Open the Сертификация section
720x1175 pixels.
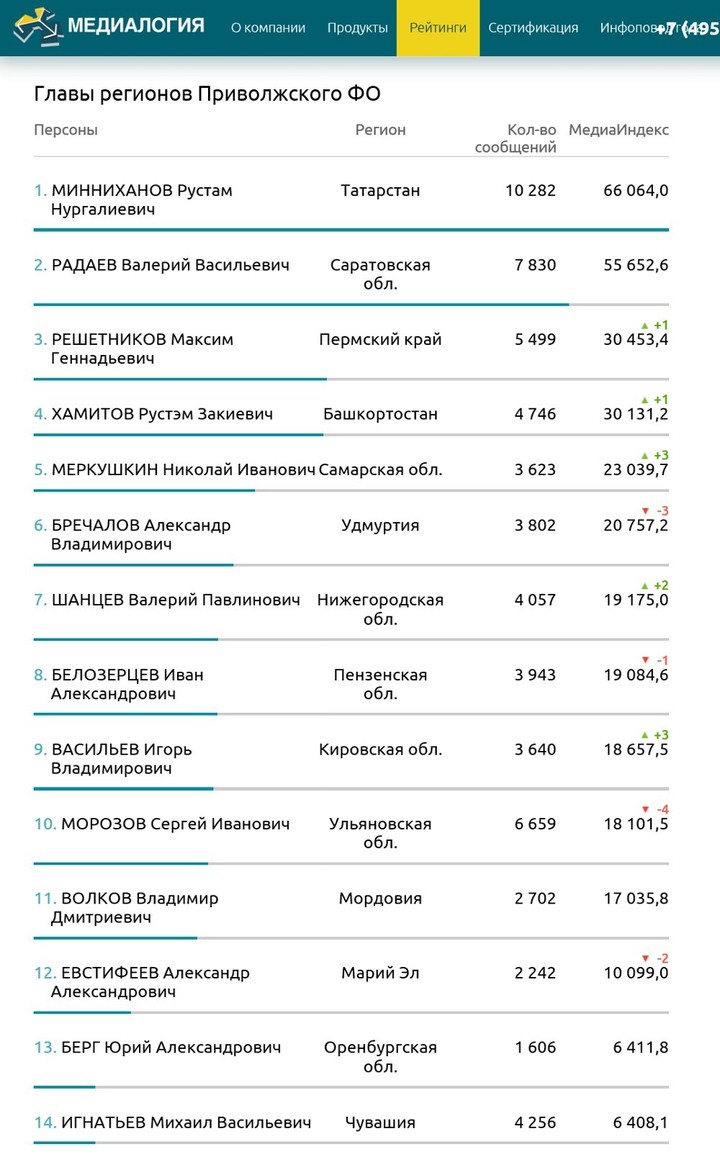[533, 28]
